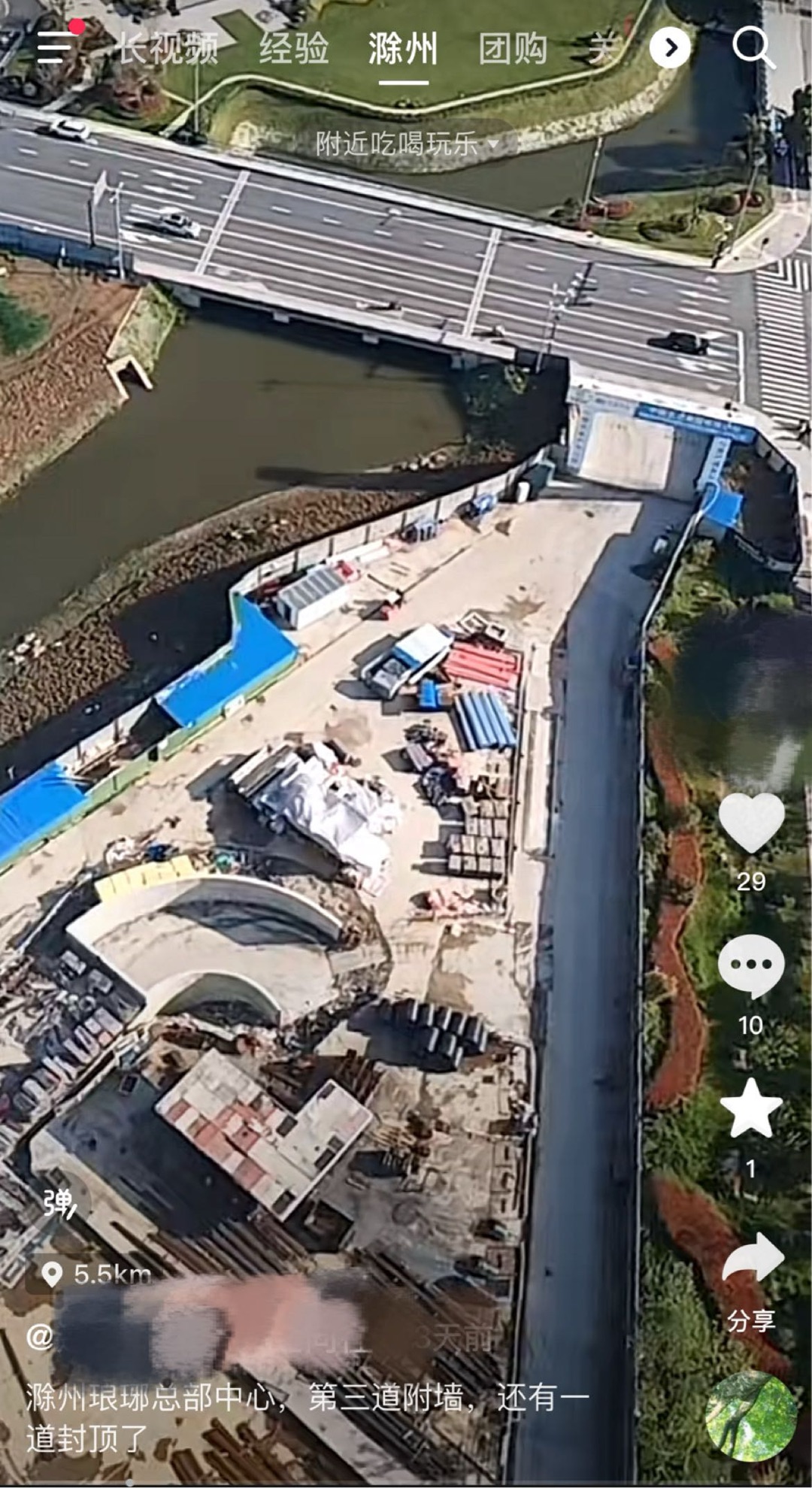Like this video with the heart icon

pyautogui.click(x=751, y=823)
